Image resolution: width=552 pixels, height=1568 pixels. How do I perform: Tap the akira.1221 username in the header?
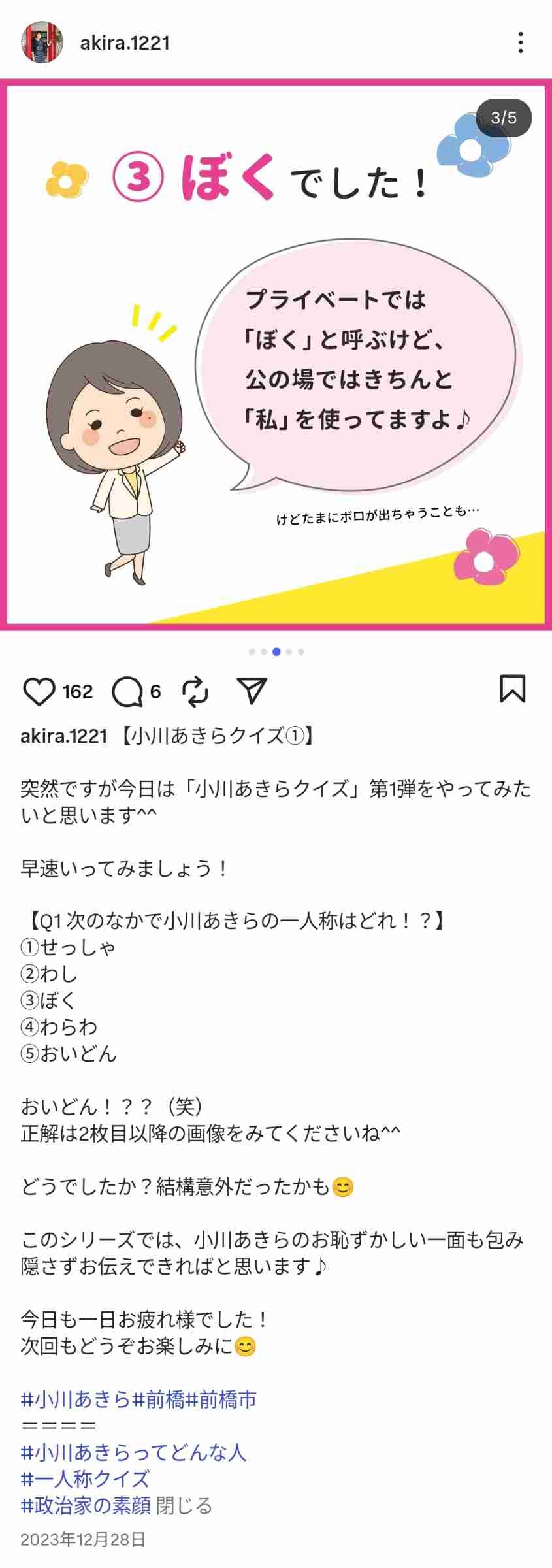click(x=125, y=44)
